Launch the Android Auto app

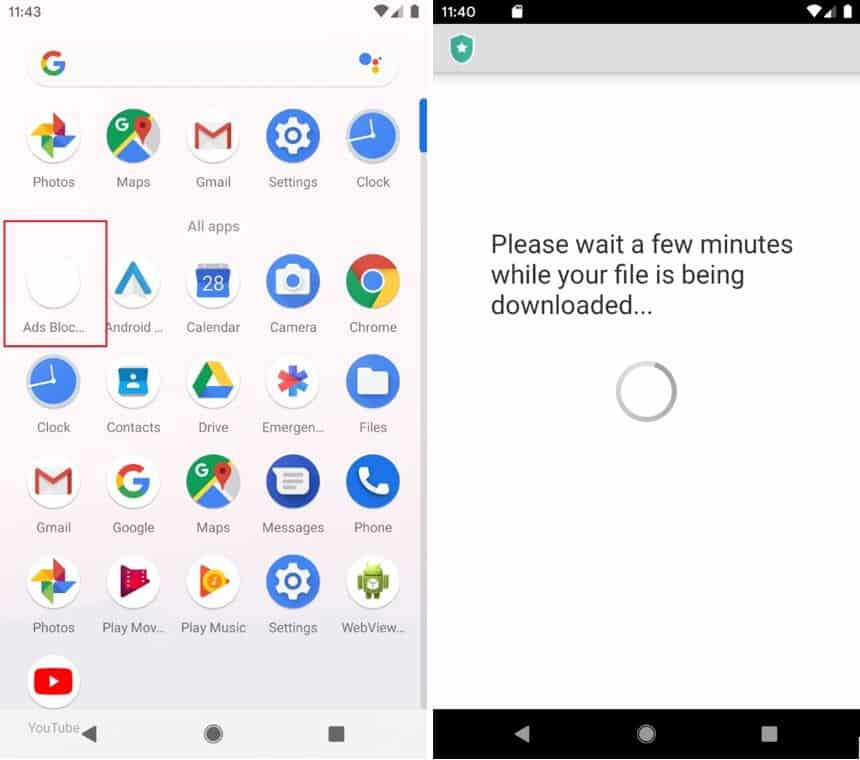[x=133, y=282]
